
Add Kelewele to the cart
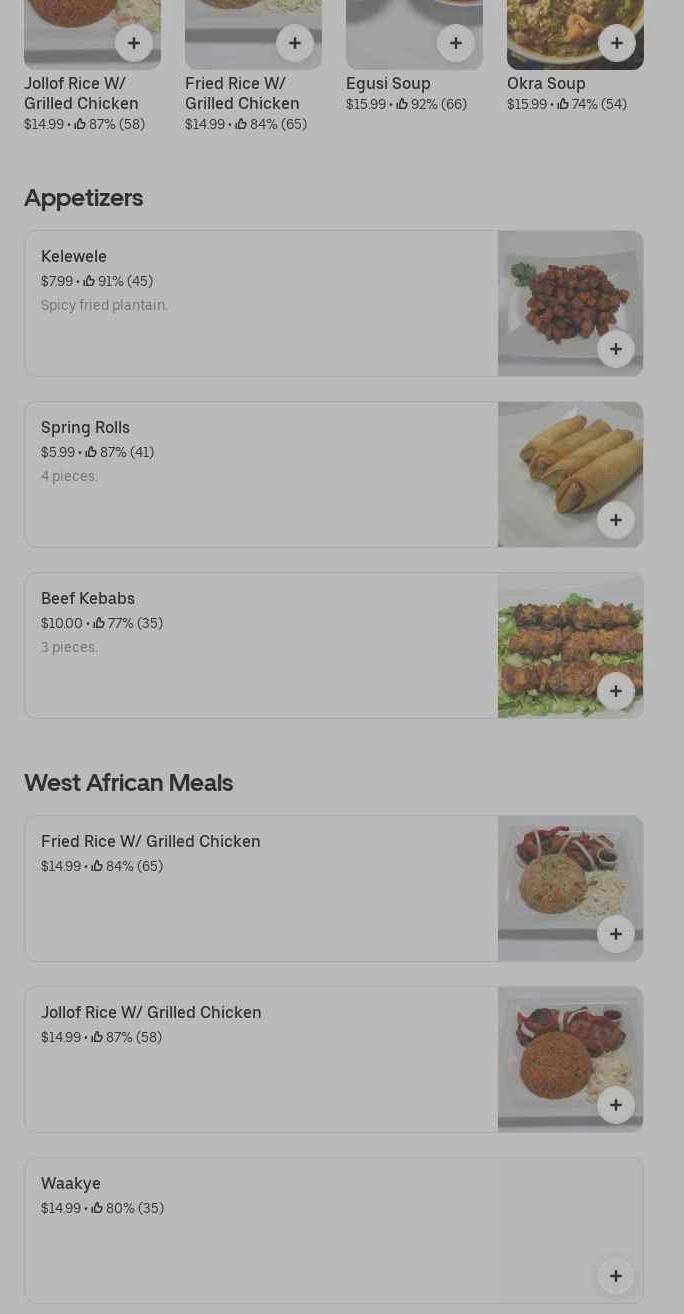coord(616,349)
